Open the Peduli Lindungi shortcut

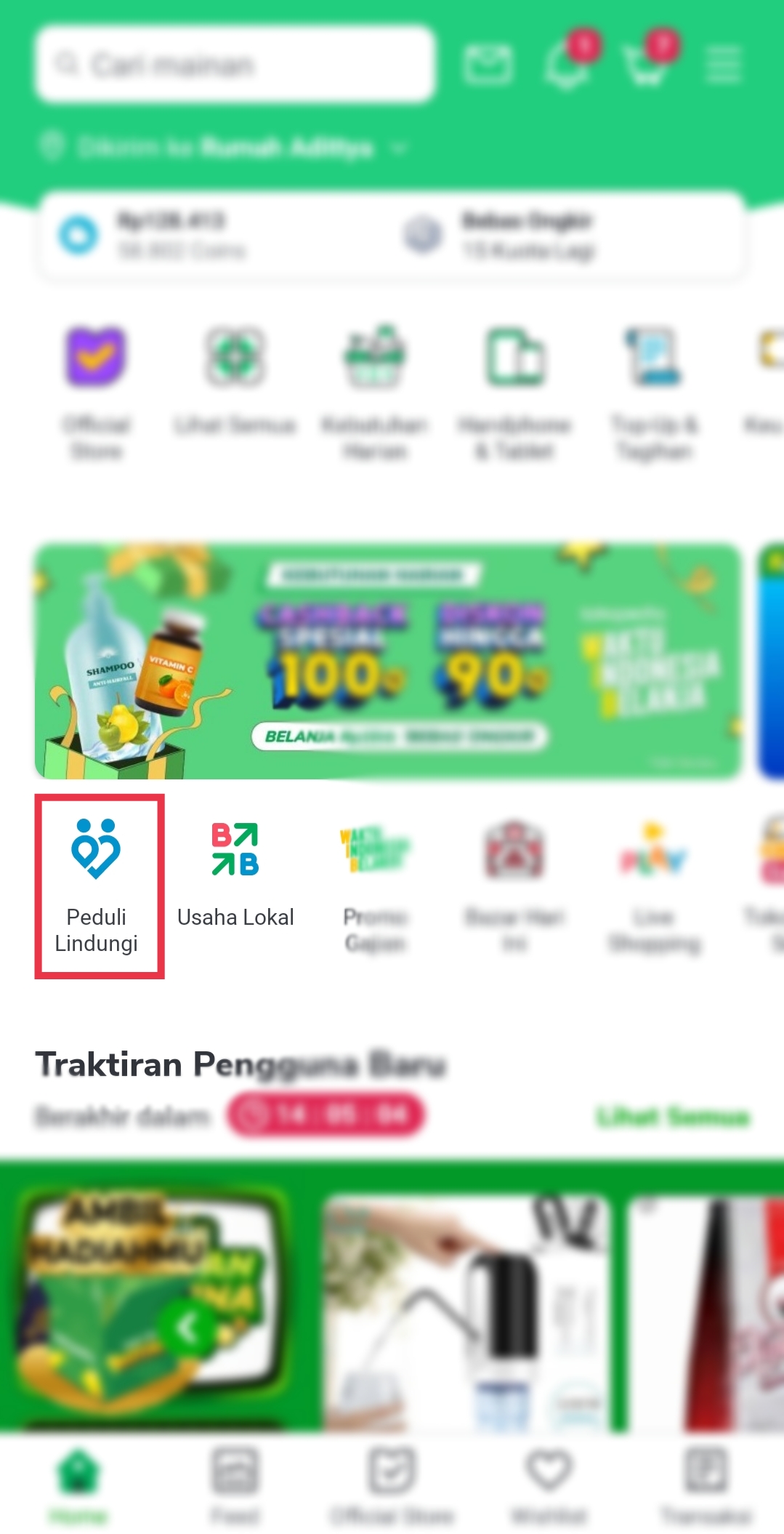click(97, 886)
